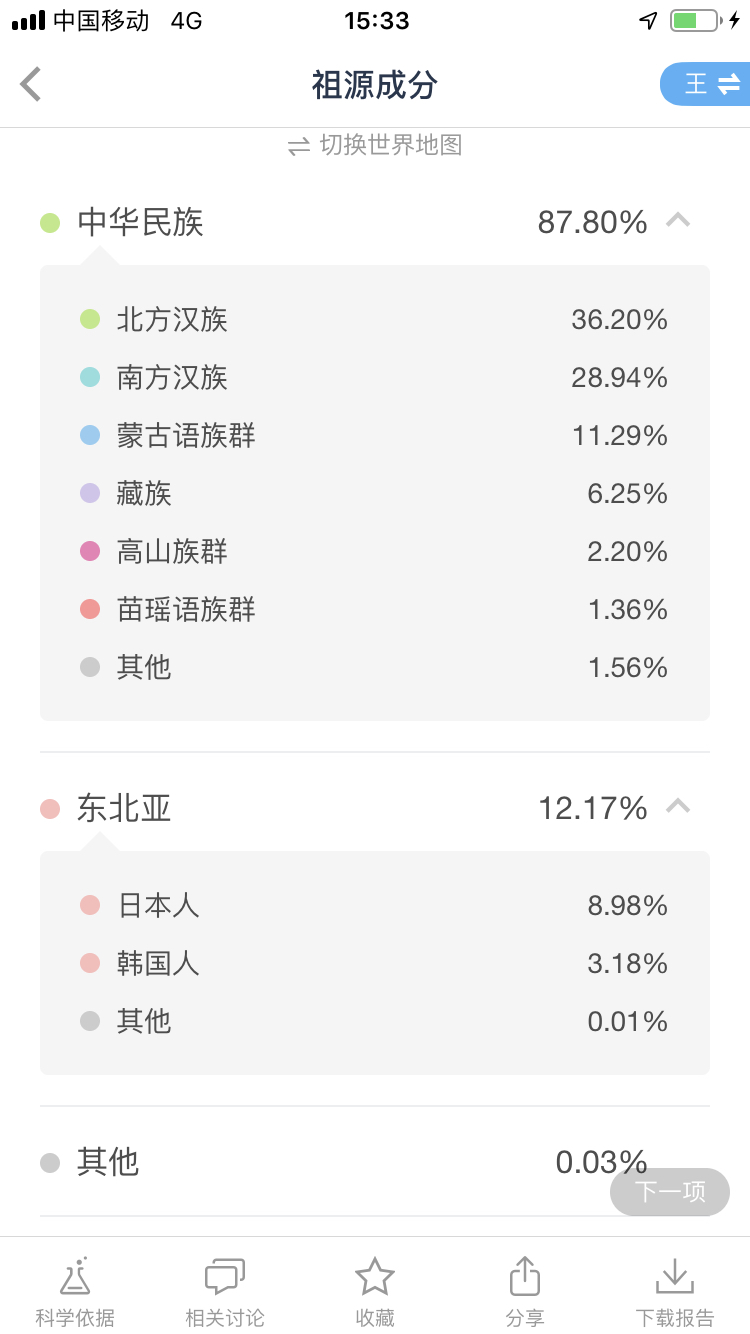750x1334 pixels.
Task: Collapse the 东北亚 section
Action: (x=678, y=807)
